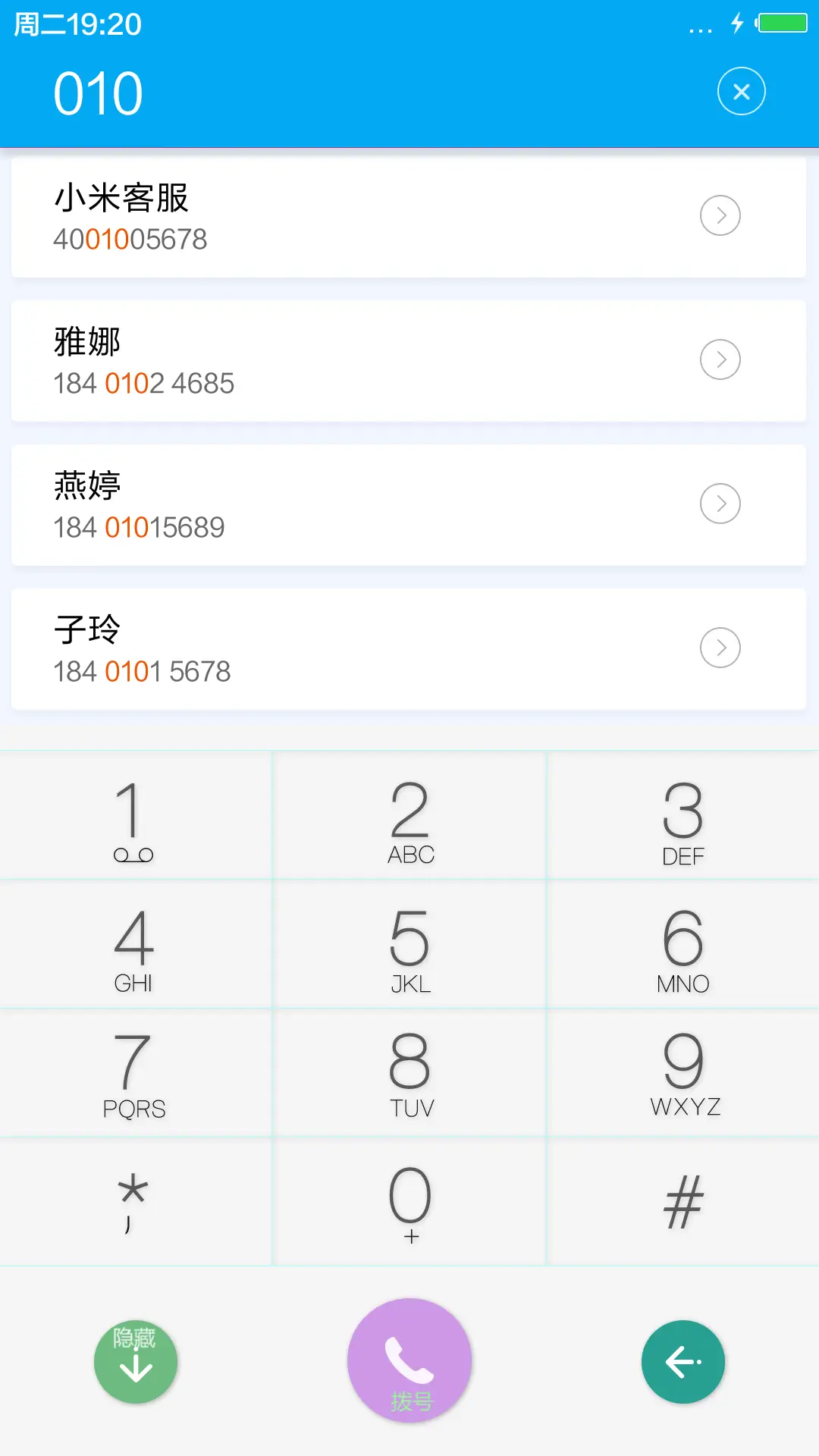Image resolution: width=819 pixels, height=1456 pixels.
Task: Dial digit 4 GHI
Action: click(134, 946)
